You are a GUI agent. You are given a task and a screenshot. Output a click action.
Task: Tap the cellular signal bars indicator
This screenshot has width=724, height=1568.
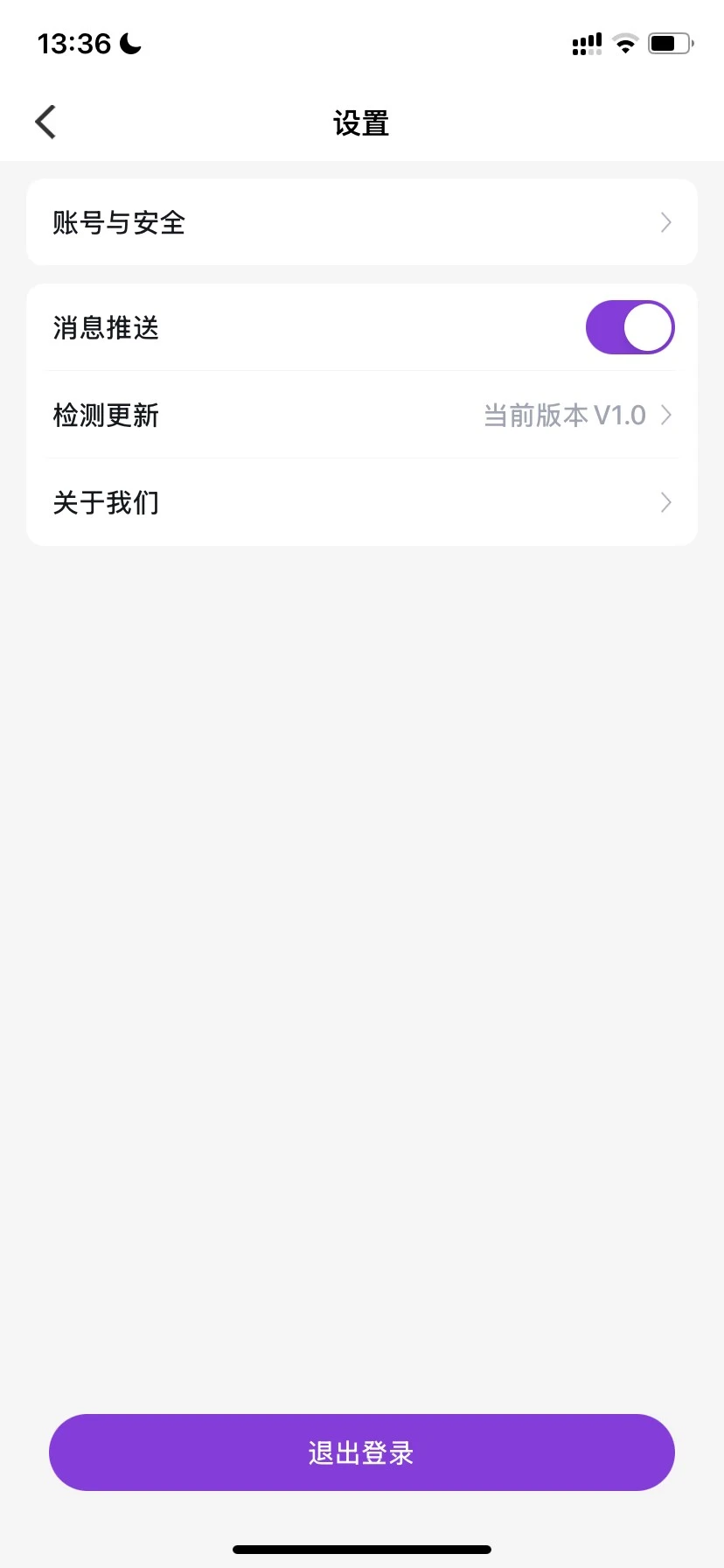tap(586, 43)
